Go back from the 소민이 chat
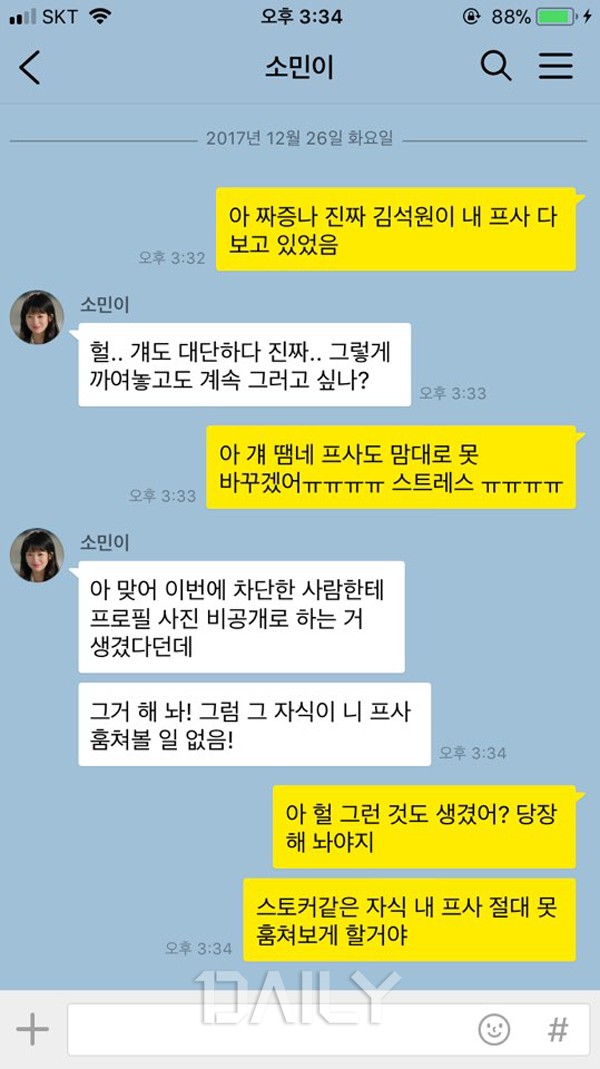 point(30,67)
